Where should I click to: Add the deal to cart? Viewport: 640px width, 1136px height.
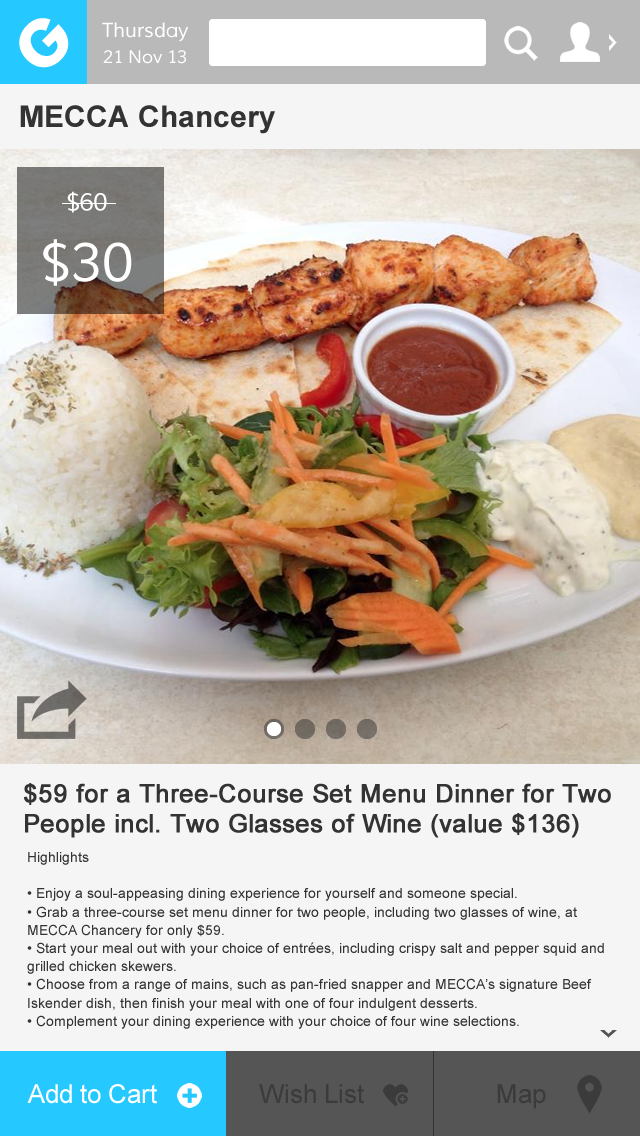point(113,1094)
